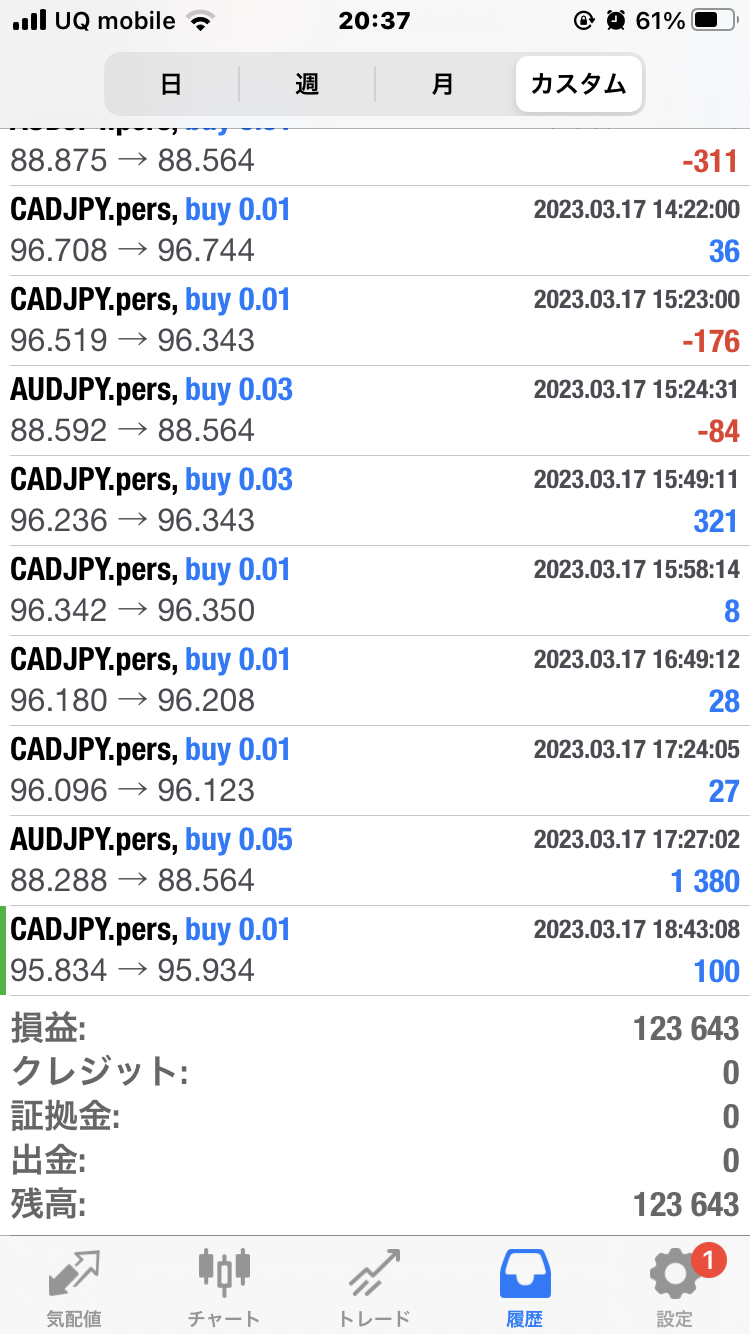
Task: Open CADJPY trade closed at 14:22:00
Action: click(x=375, y=230)
